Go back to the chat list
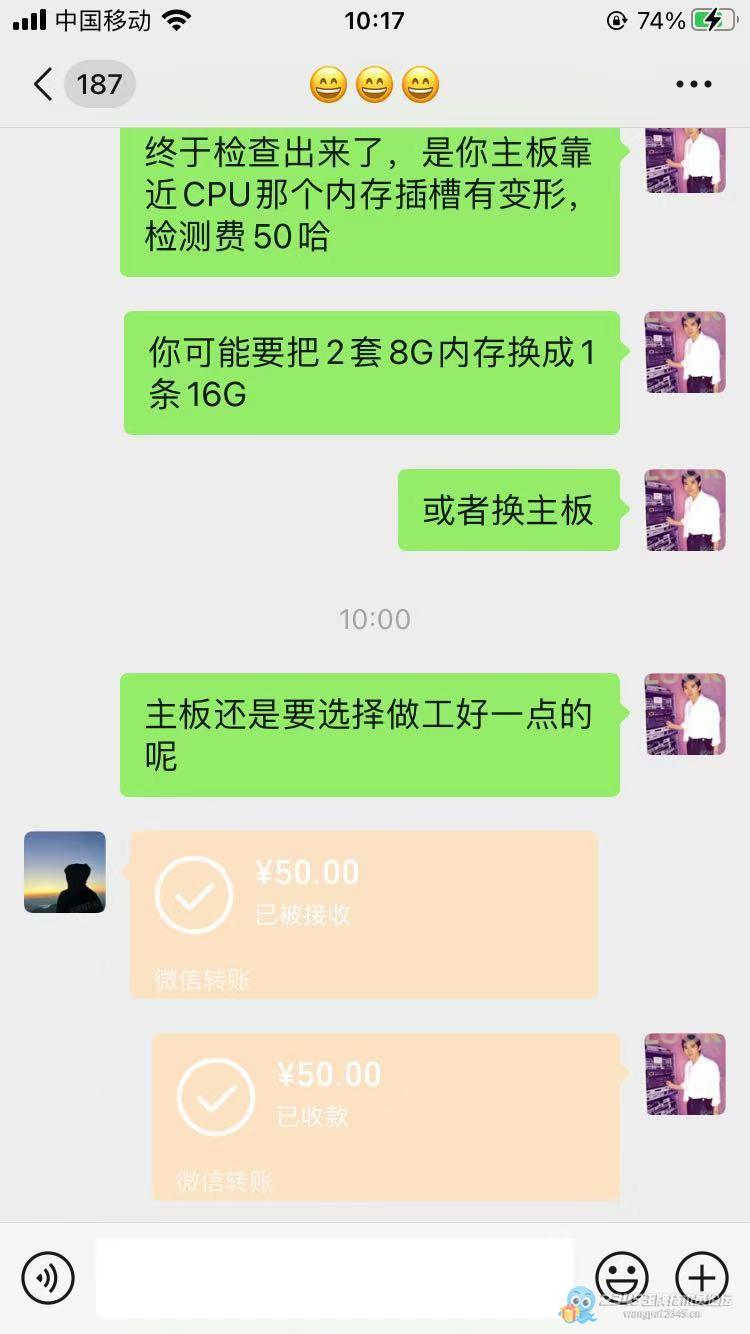This screenshot has width=750, height=1334. click(x=42, y=84)
